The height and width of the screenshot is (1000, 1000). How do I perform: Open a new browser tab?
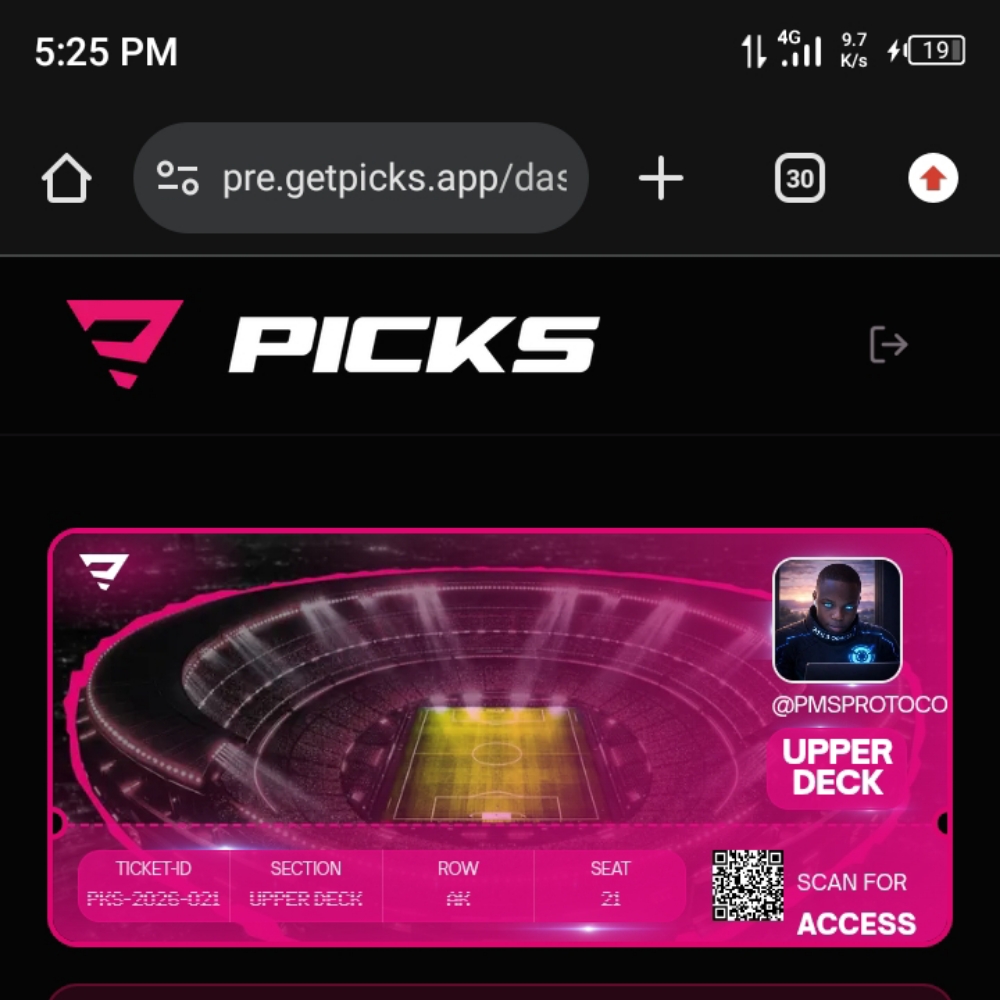point(661,179)
